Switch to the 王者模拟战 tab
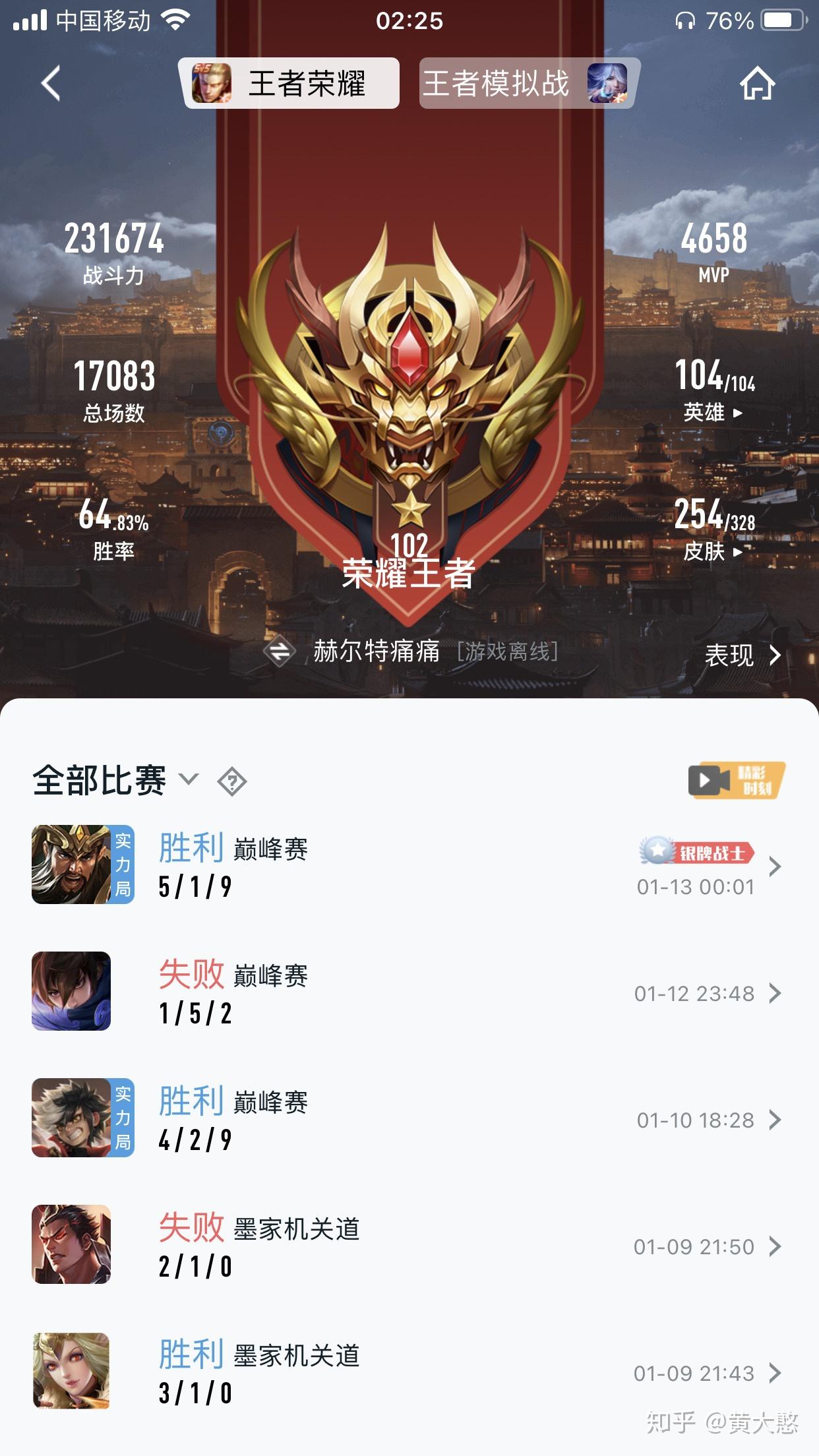 click(526, 84)
